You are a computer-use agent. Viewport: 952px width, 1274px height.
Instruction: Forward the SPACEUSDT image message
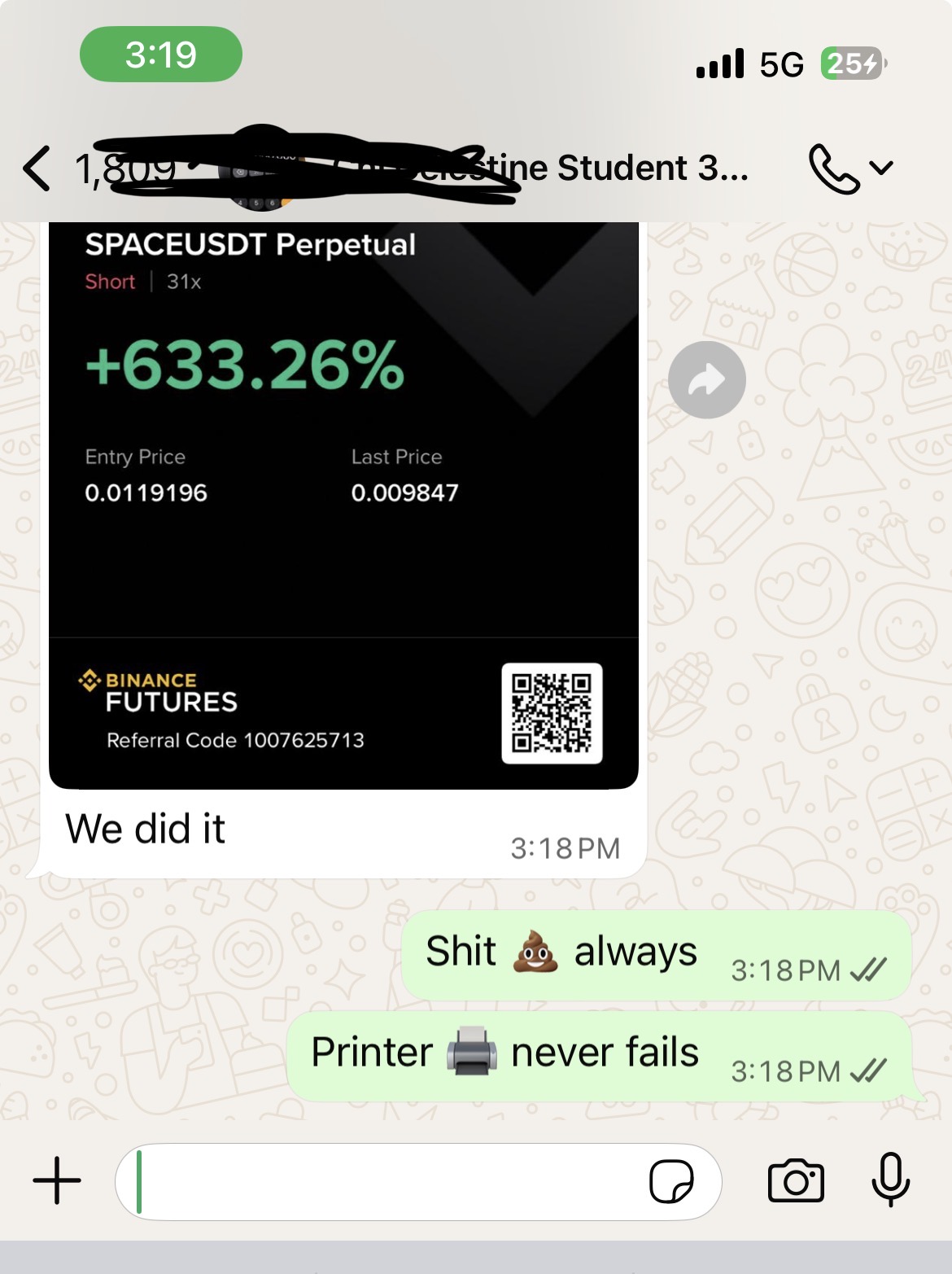click(706, 380)
